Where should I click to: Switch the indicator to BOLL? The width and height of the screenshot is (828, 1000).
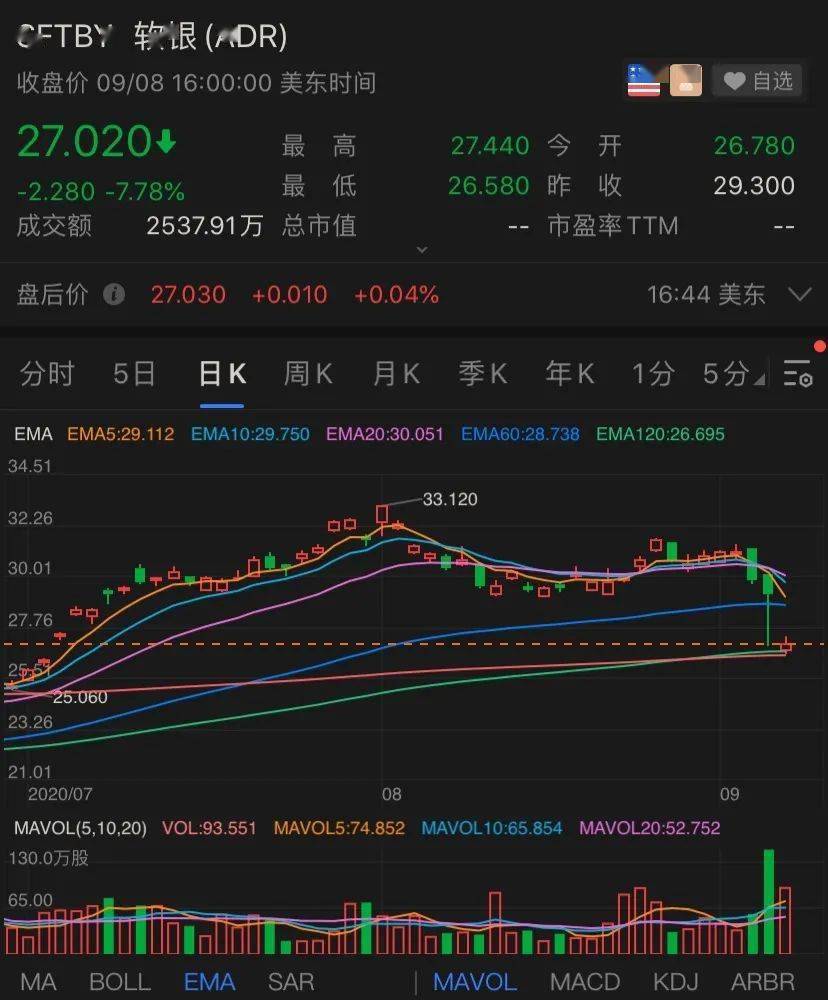point(120,982)
